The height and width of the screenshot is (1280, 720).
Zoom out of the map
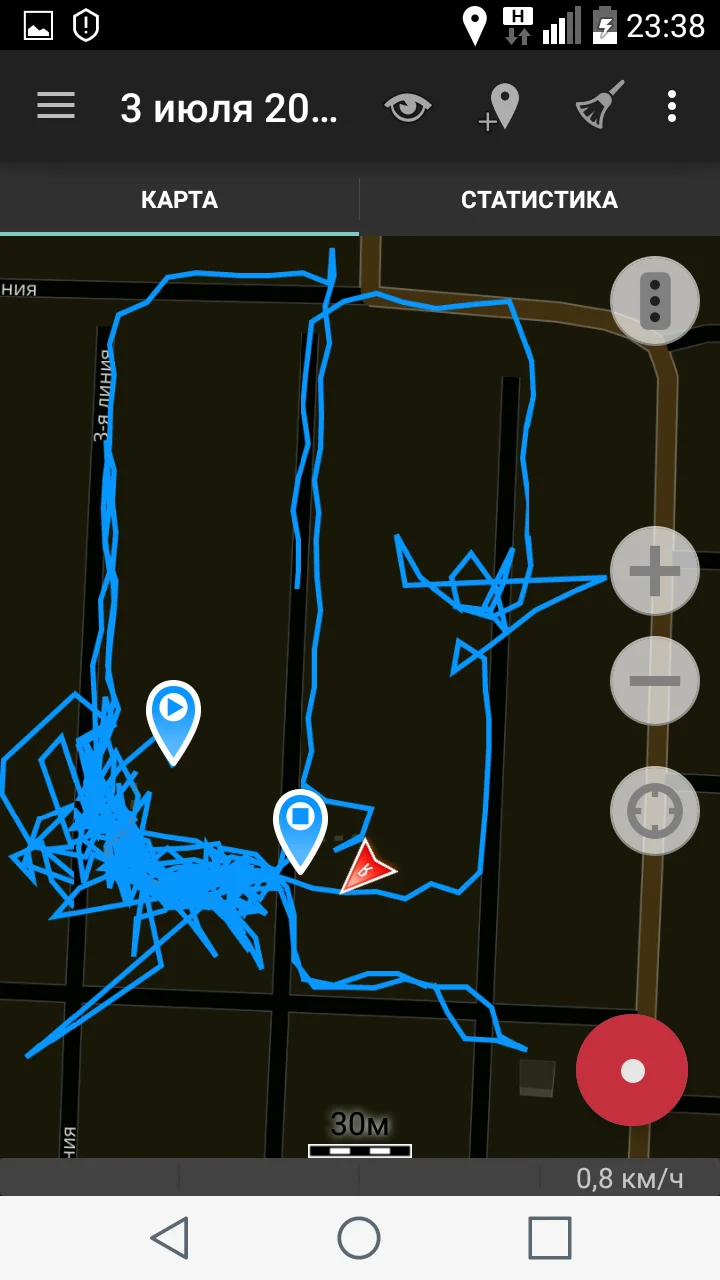tap(654, 681)
